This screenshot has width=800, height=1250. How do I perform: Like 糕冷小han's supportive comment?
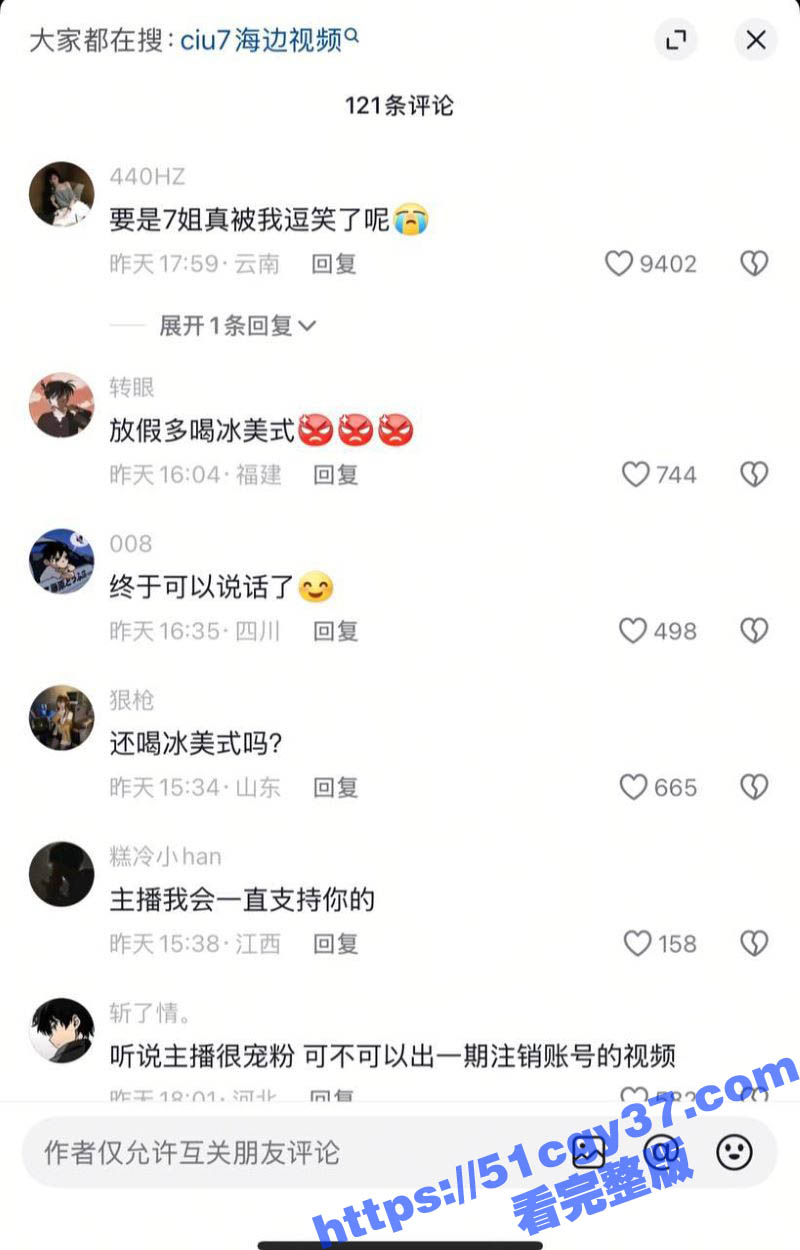click(x=637, y=943)
